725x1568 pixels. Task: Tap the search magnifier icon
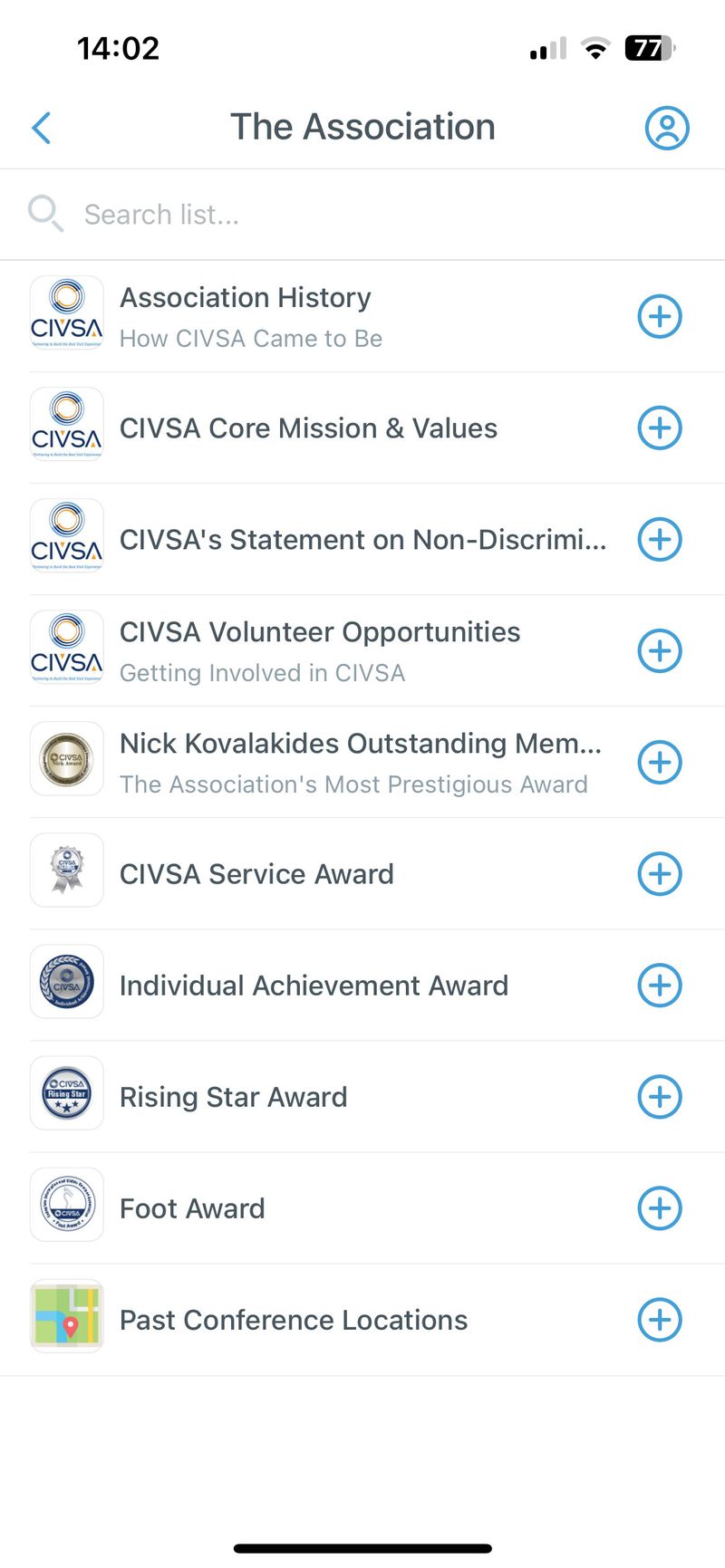click(45, 214)
